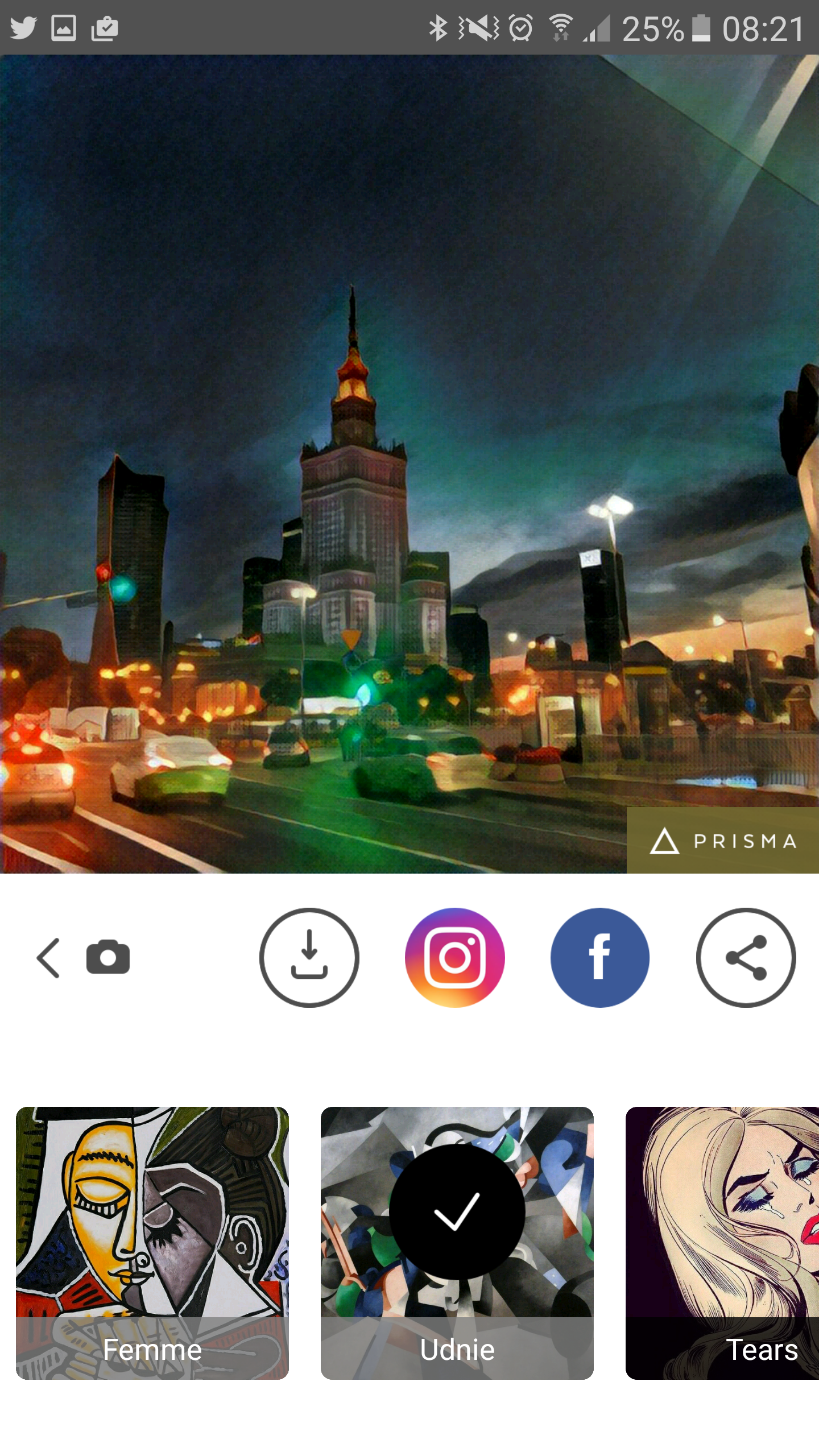This screenshot has width=819, height=1456.
Task: Save the filtered image with download icon
Action: (x=309, y=958)
